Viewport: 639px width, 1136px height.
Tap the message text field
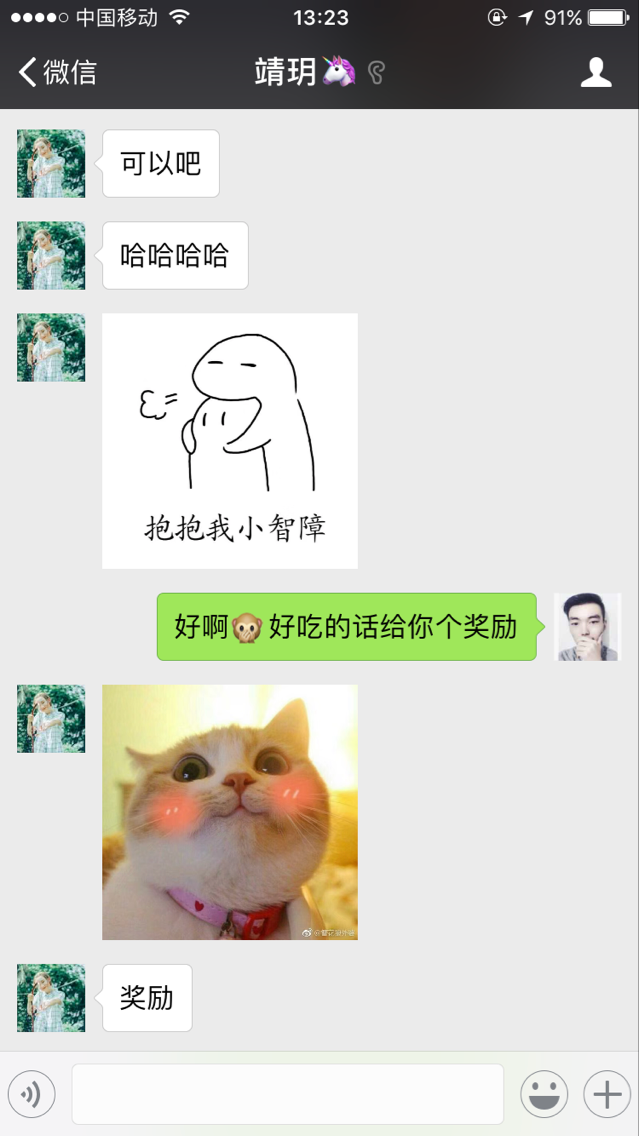click(x=287, y=1094)
